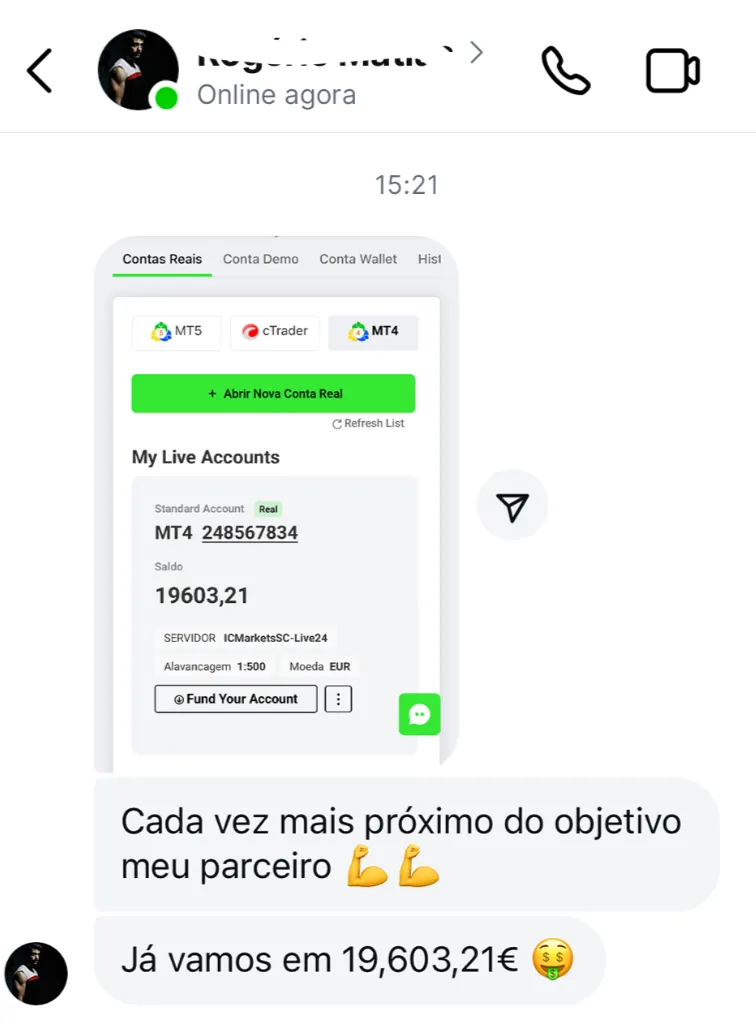Image resolution: width=756 pixels, height=1024 pixels.
Task: Start a video call
Action: 672,70
